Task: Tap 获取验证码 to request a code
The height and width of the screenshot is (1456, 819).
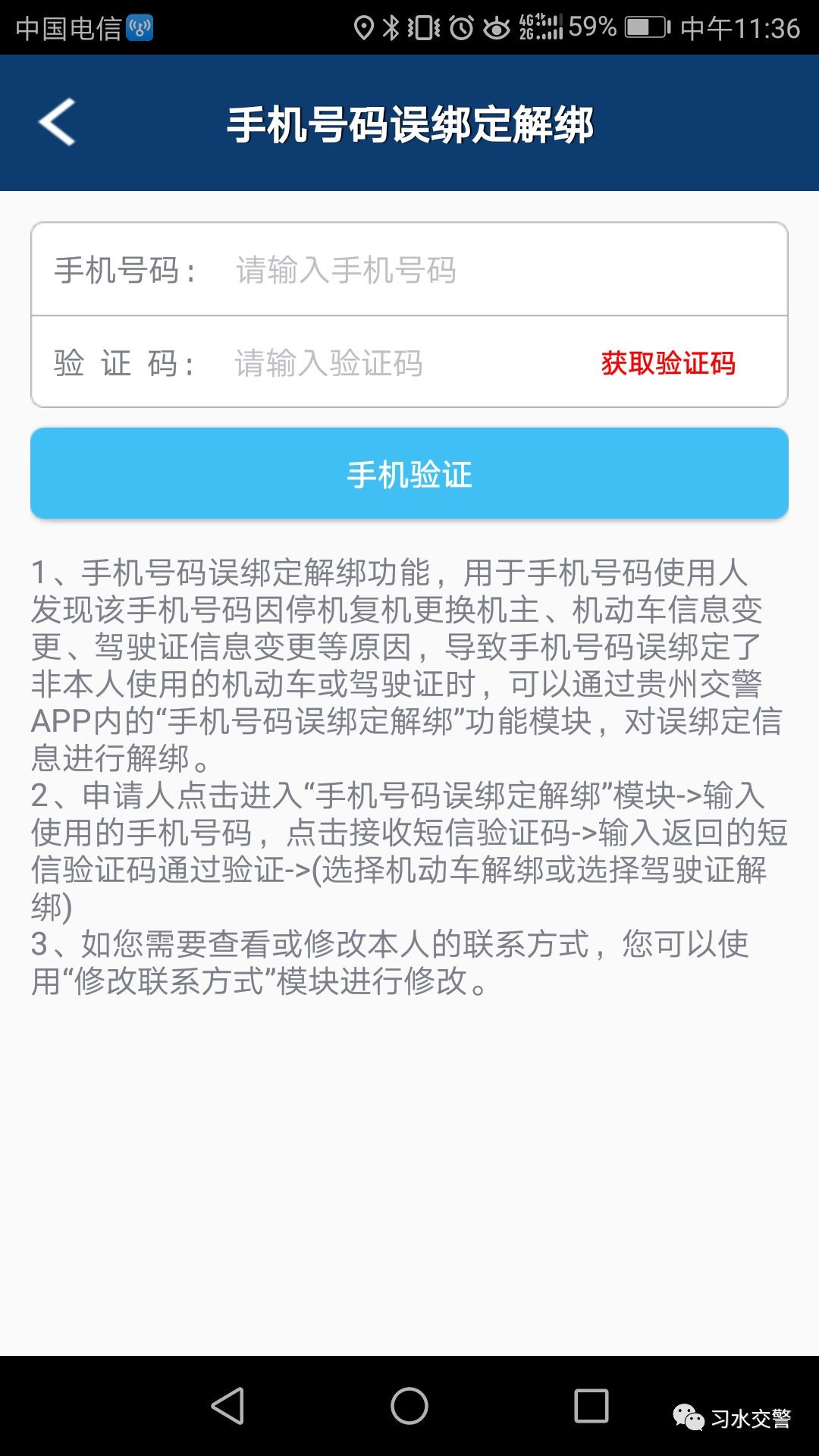Action: click(667, 363)
